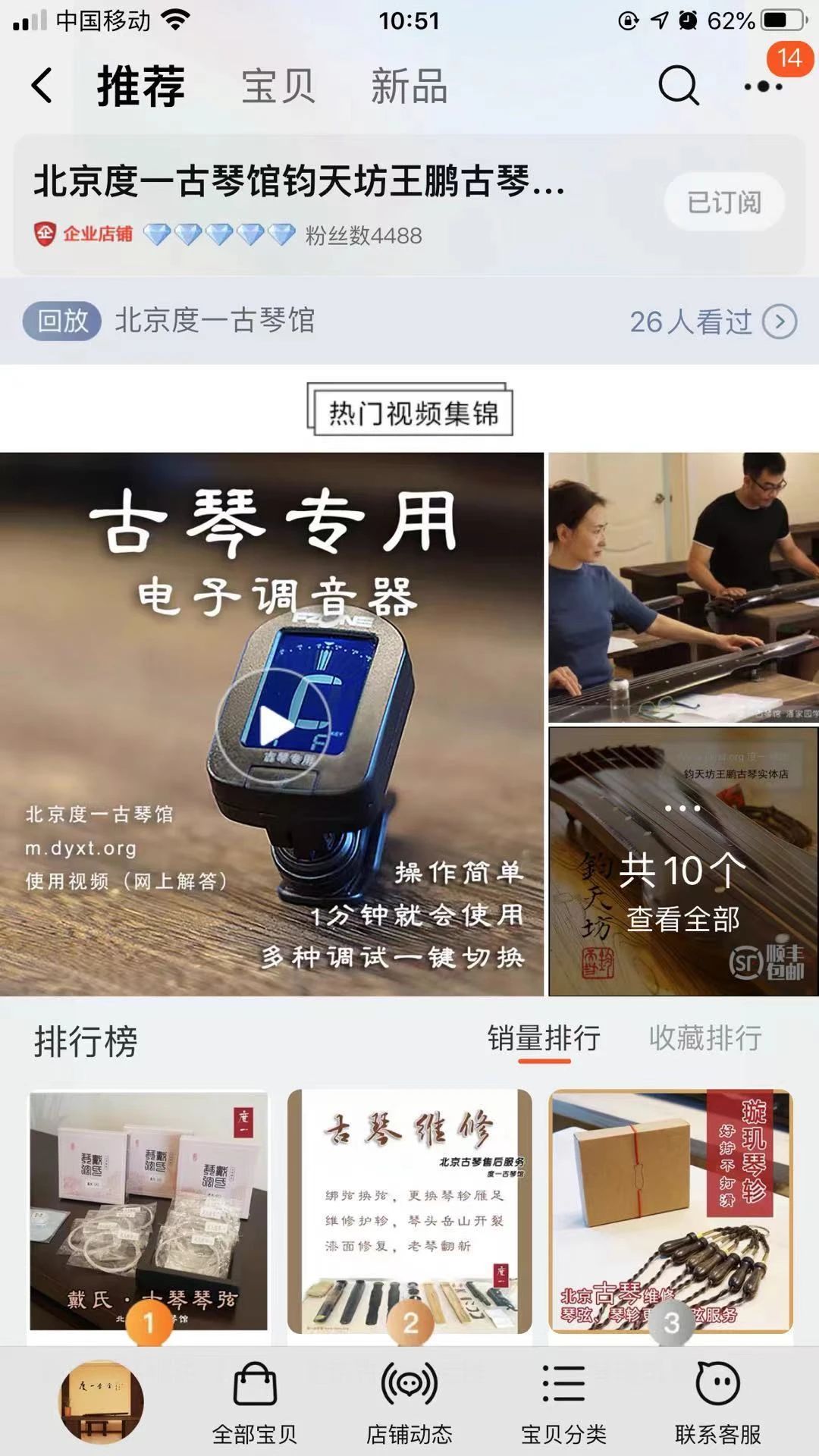Viewport: 819px width, 1456px height.
Task: Go to 全部宝贝 in bottom bar
Action: click(255, 1404)
